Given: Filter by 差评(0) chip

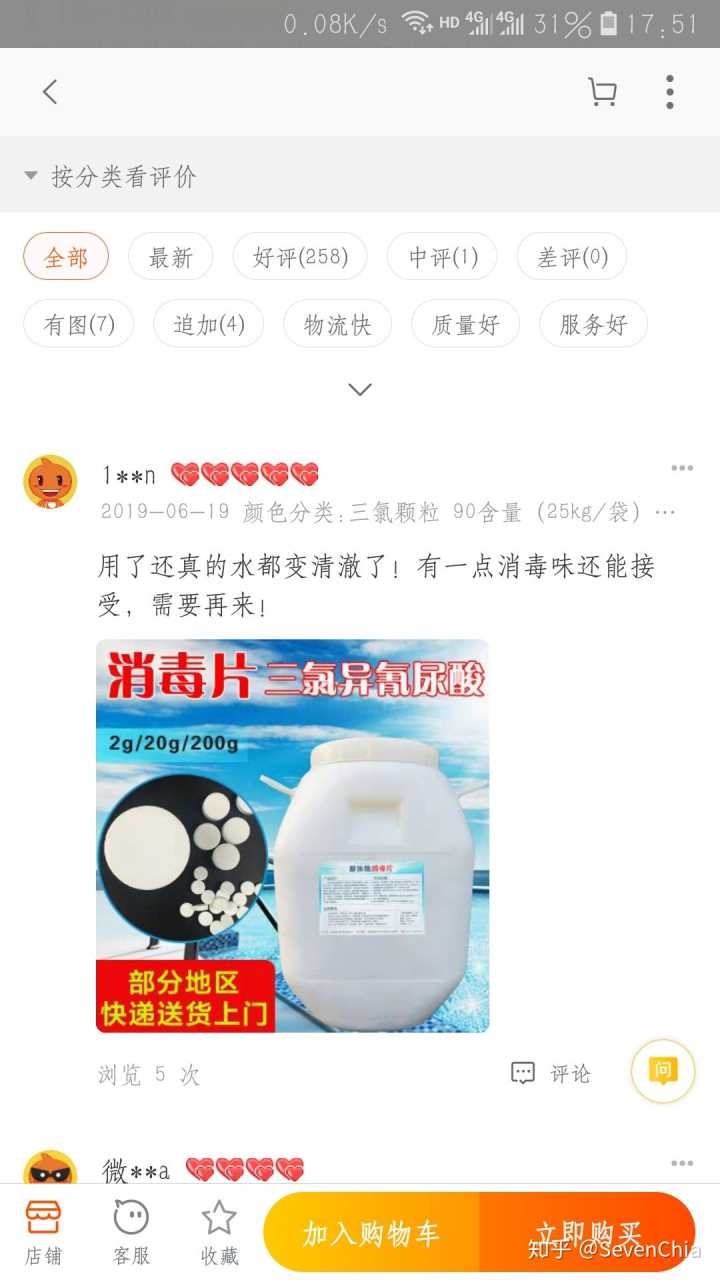Looking at the screenshot, I should pyautogui.click(x=572, y=257).
